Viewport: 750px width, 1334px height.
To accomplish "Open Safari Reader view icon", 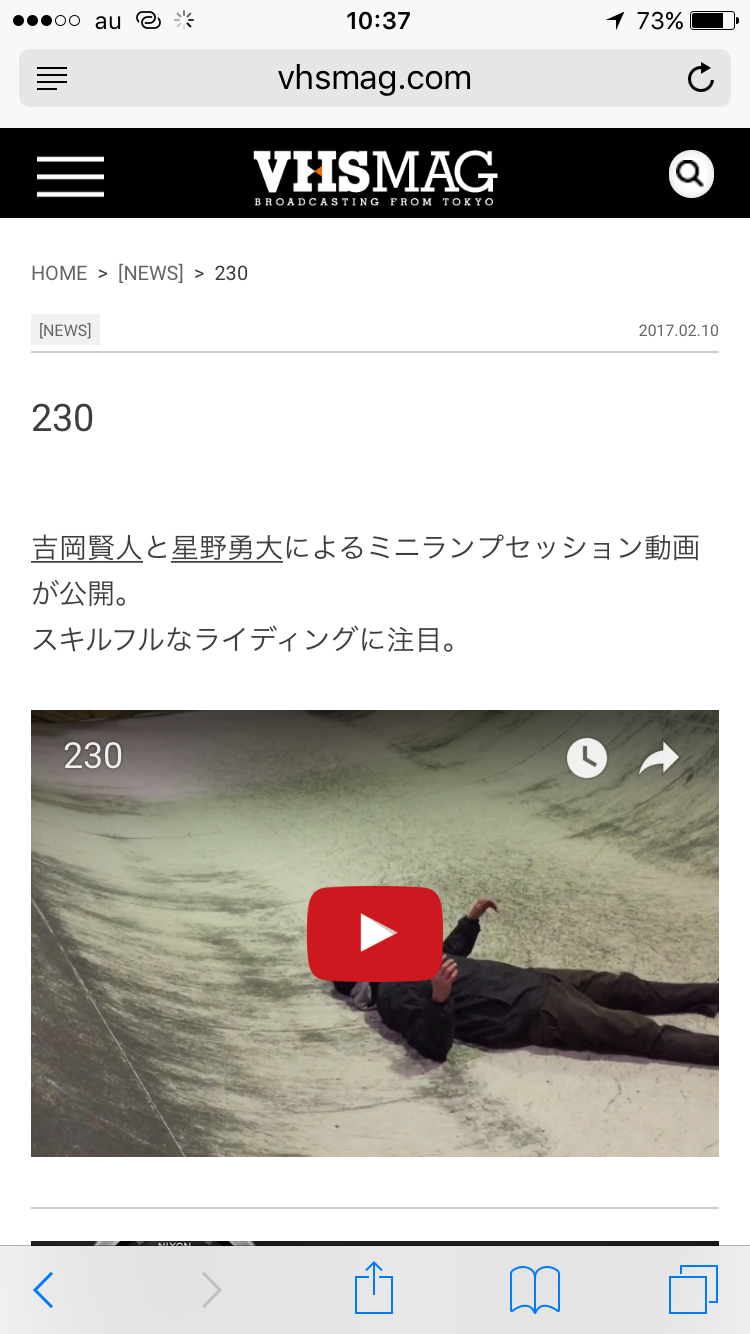I will 52,78.
